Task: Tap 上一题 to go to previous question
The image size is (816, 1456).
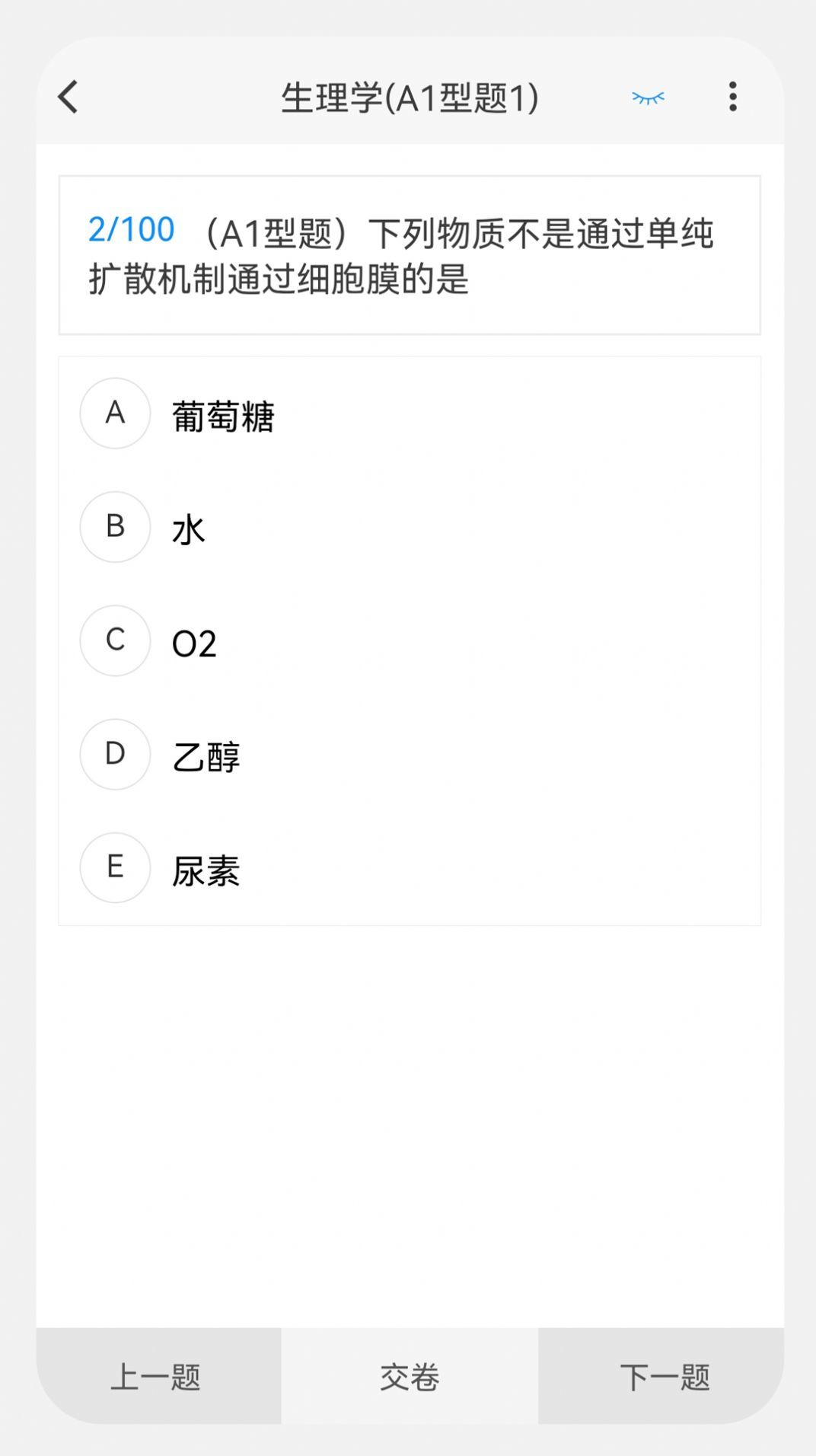Action: click(156, 1375)
